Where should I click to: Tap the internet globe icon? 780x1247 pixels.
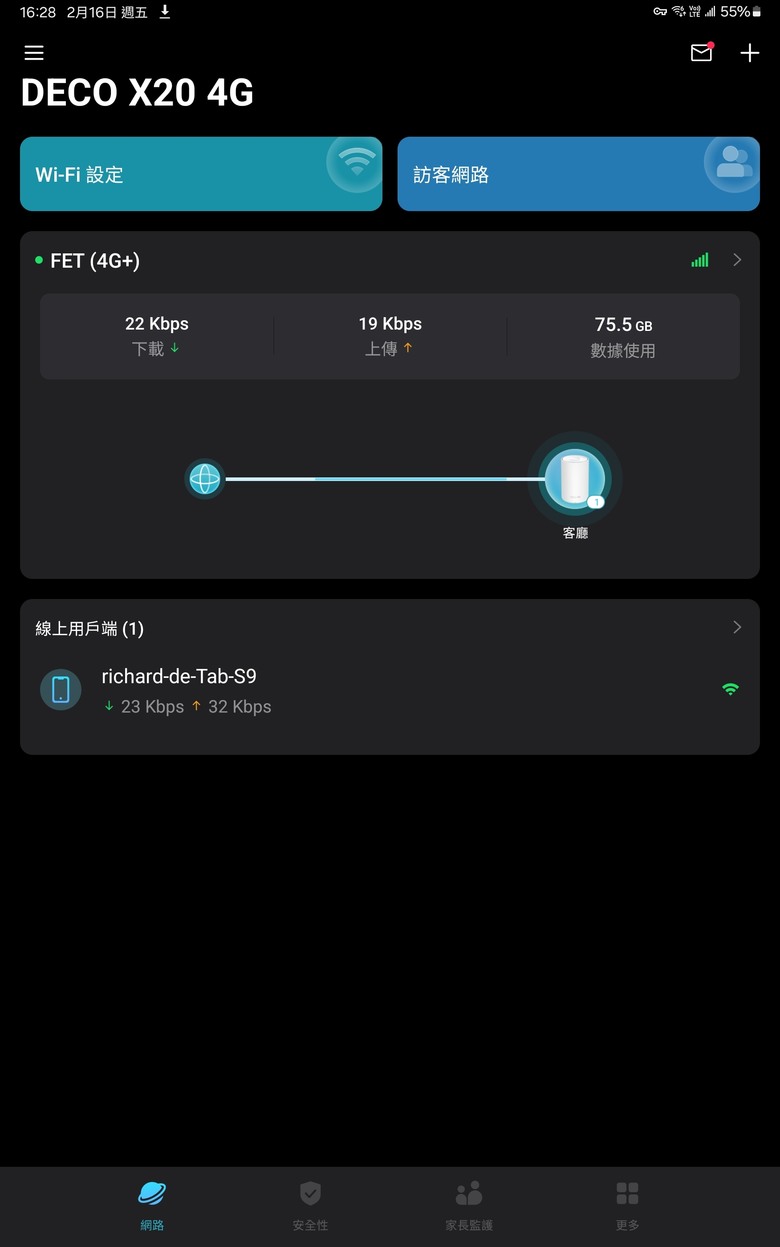click(x=205, y=479)
